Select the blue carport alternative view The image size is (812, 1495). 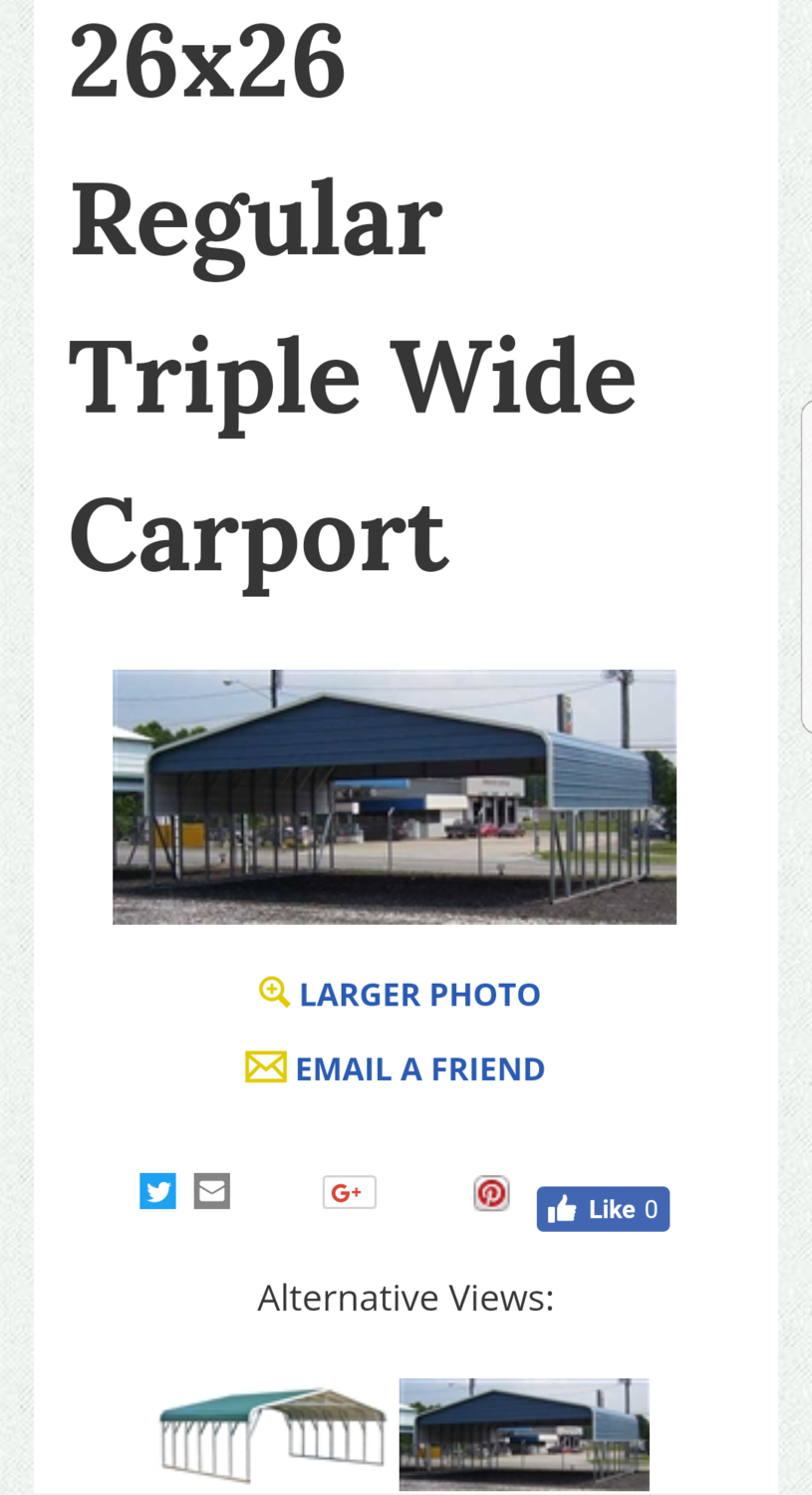tap(524, 1435)
